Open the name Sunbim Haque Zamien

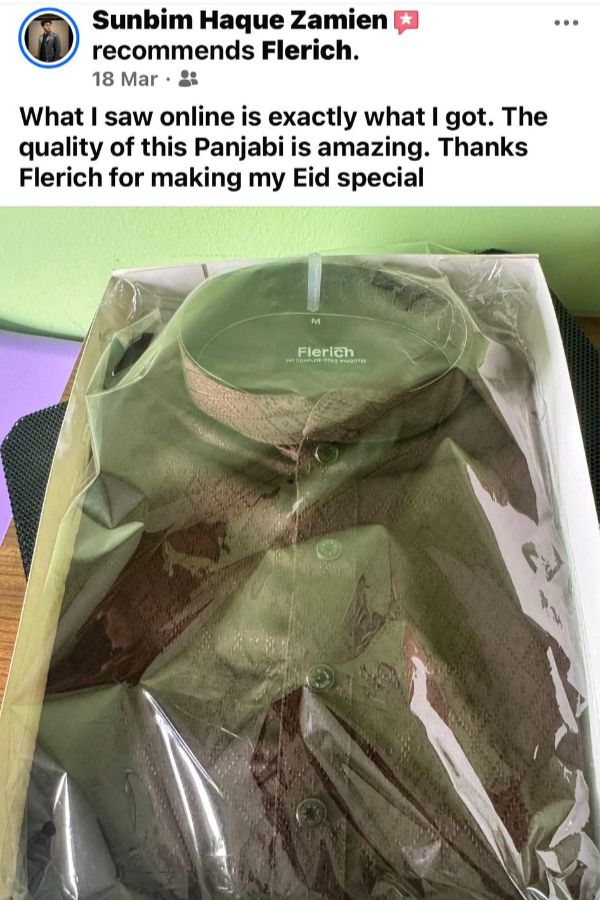pos(238,20)
